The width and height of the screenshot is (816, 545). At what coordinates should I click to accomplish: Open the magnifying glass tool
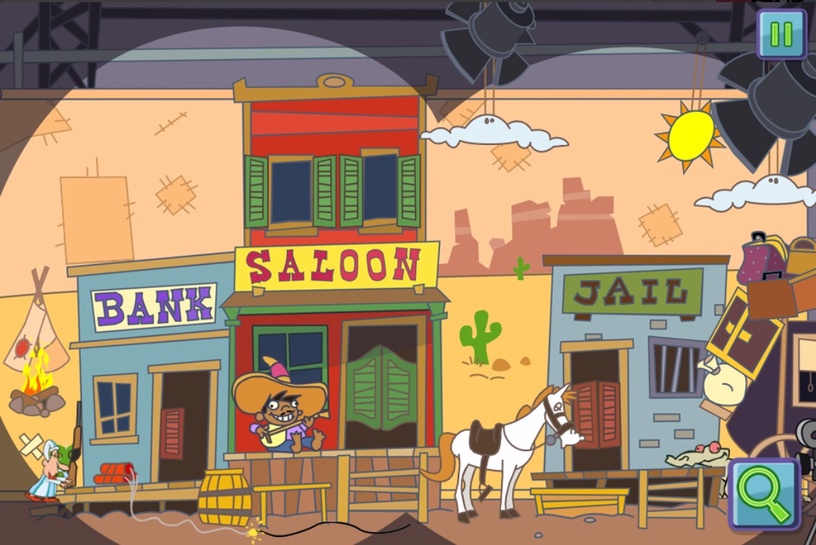tap(765, 492)
